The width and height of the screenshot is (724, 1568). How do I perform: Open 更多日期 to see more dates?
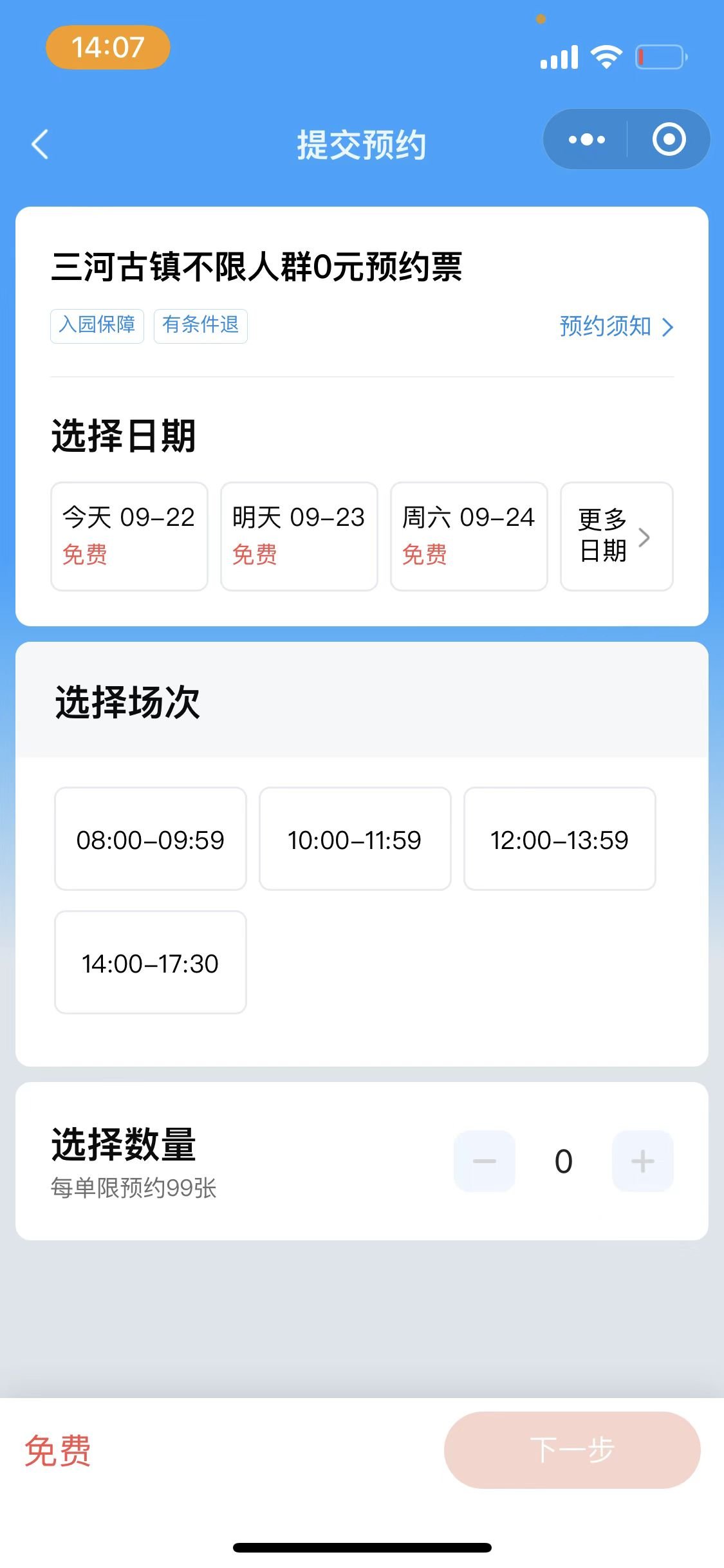click(616, 536)
